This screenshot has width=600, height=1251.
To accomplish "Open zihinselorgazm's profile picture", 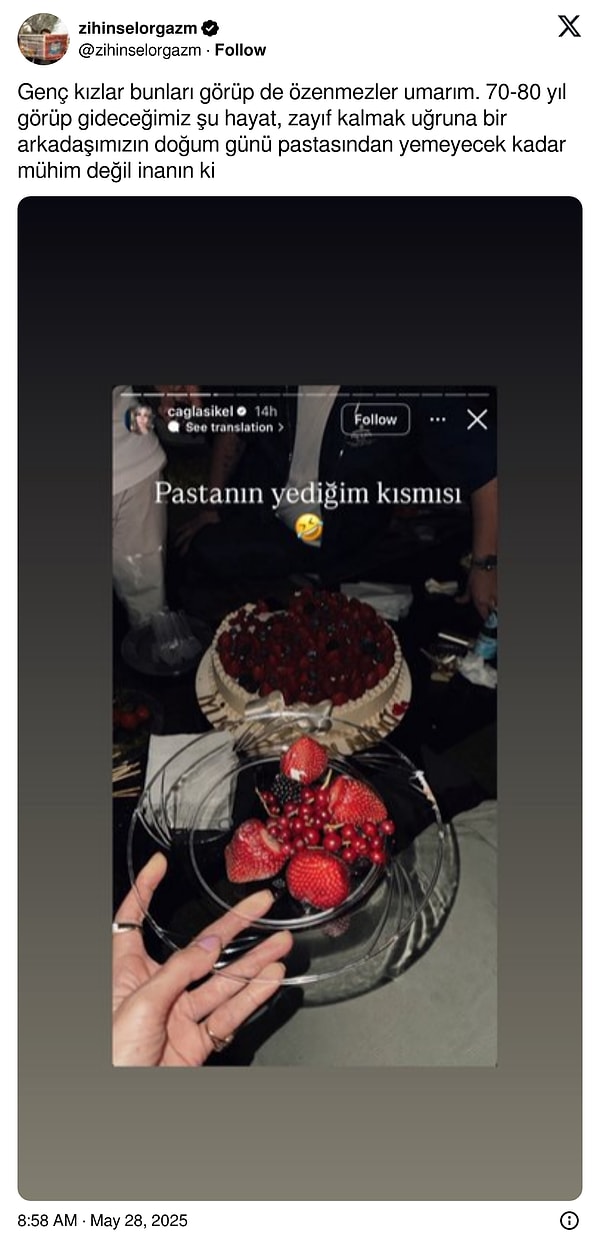I will click(x=43, y=39).
